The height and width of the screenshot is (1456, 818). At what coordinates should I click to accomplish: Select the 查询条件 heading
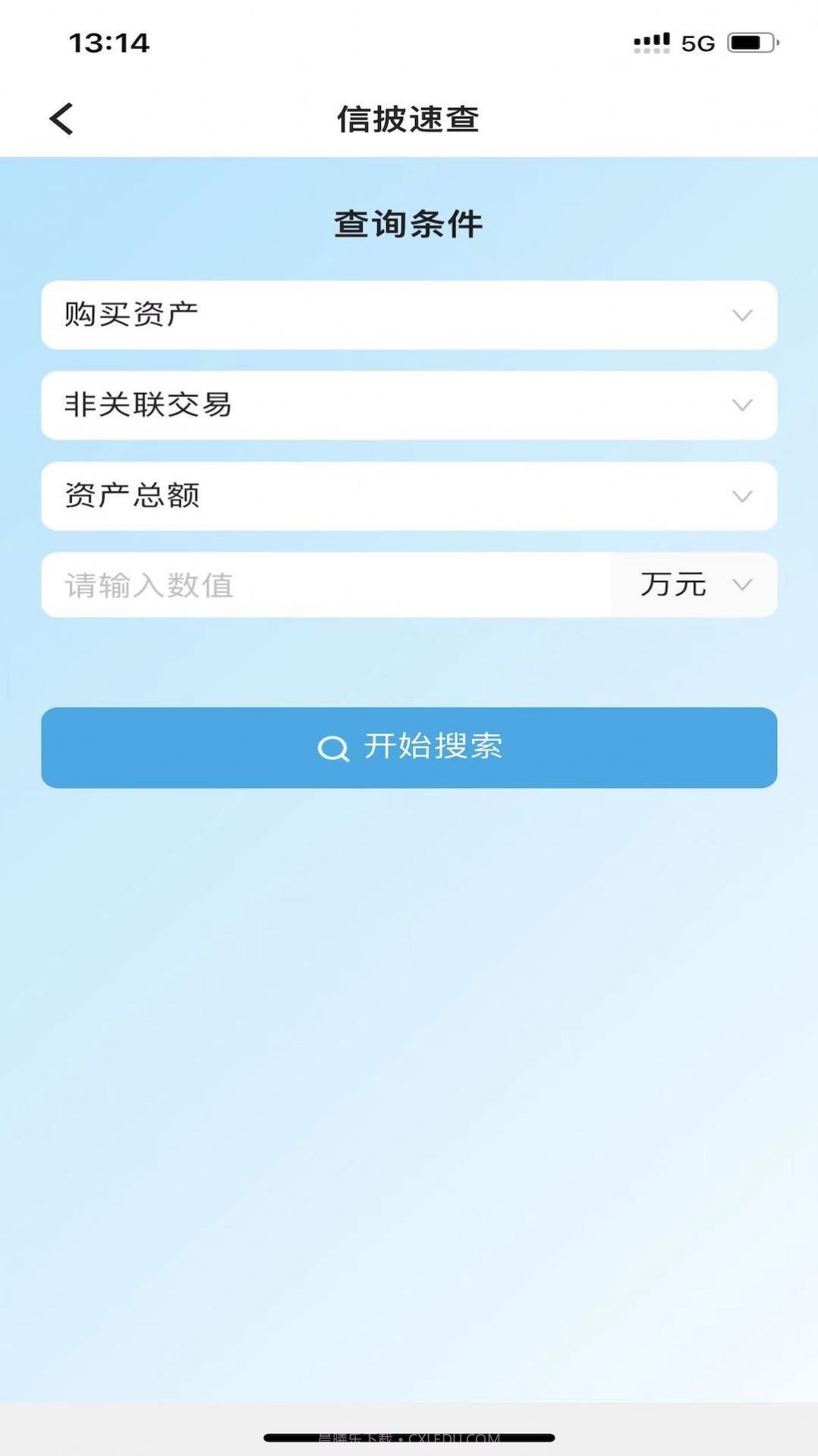(x=408, y=223)
